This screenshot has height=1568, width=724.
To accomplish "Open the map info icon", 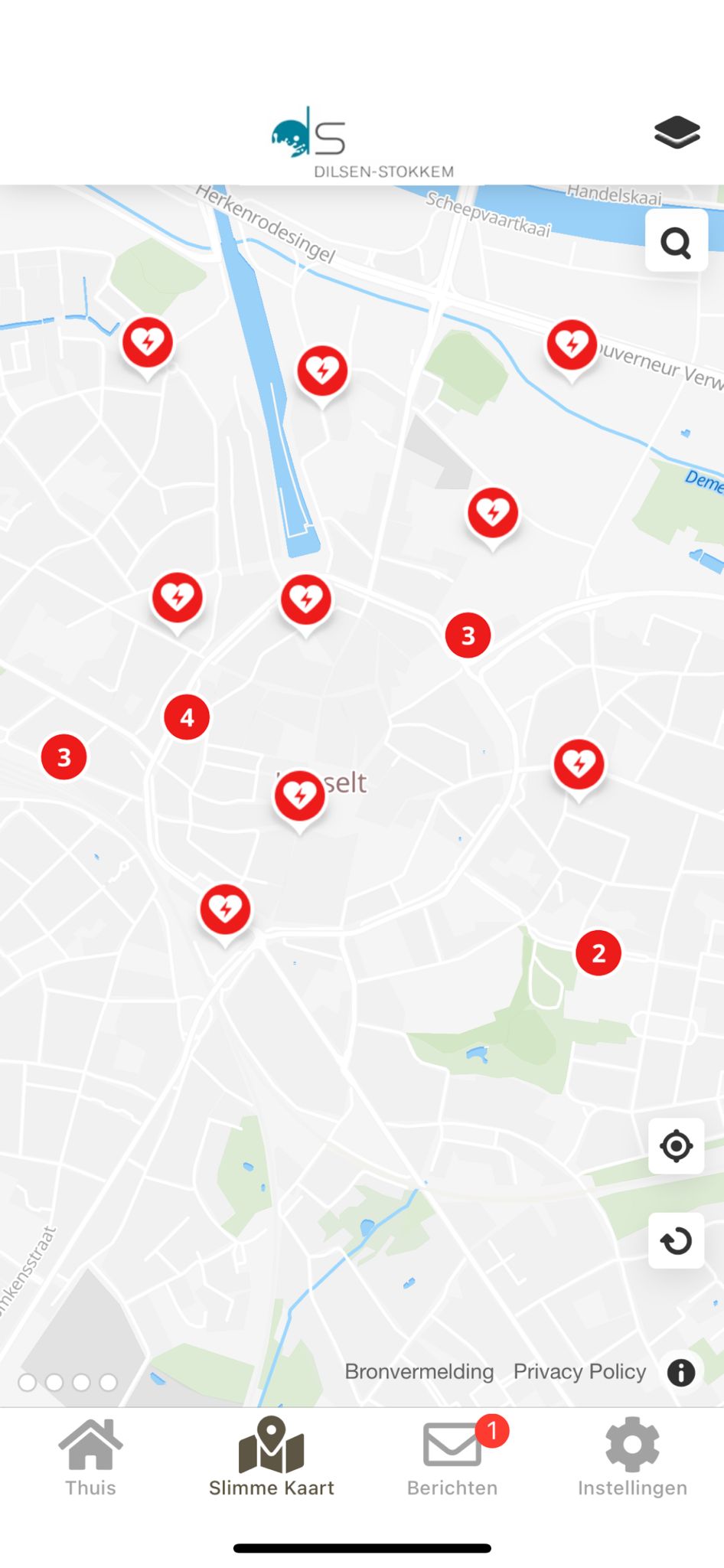I will [x=680, y=1372].
